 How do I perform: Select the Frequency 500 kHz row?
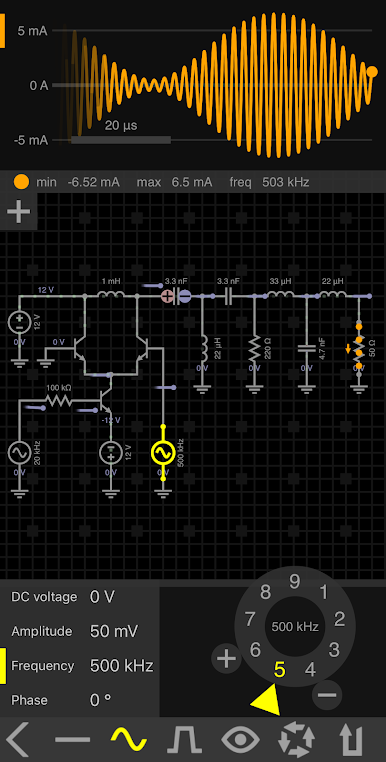(80, 666)
